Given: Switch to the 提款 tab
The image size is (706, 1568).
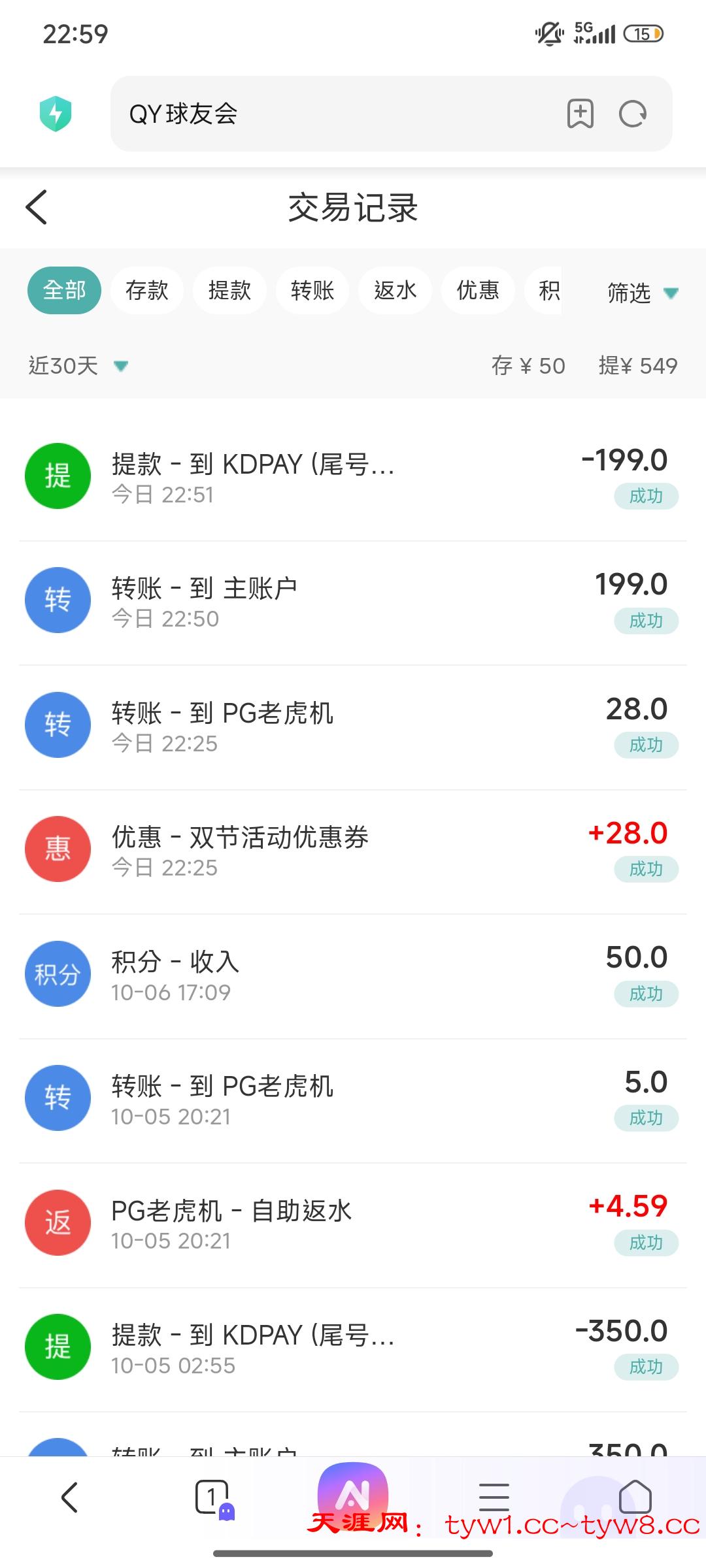Looking at the screenshot, I should [229, 290].
